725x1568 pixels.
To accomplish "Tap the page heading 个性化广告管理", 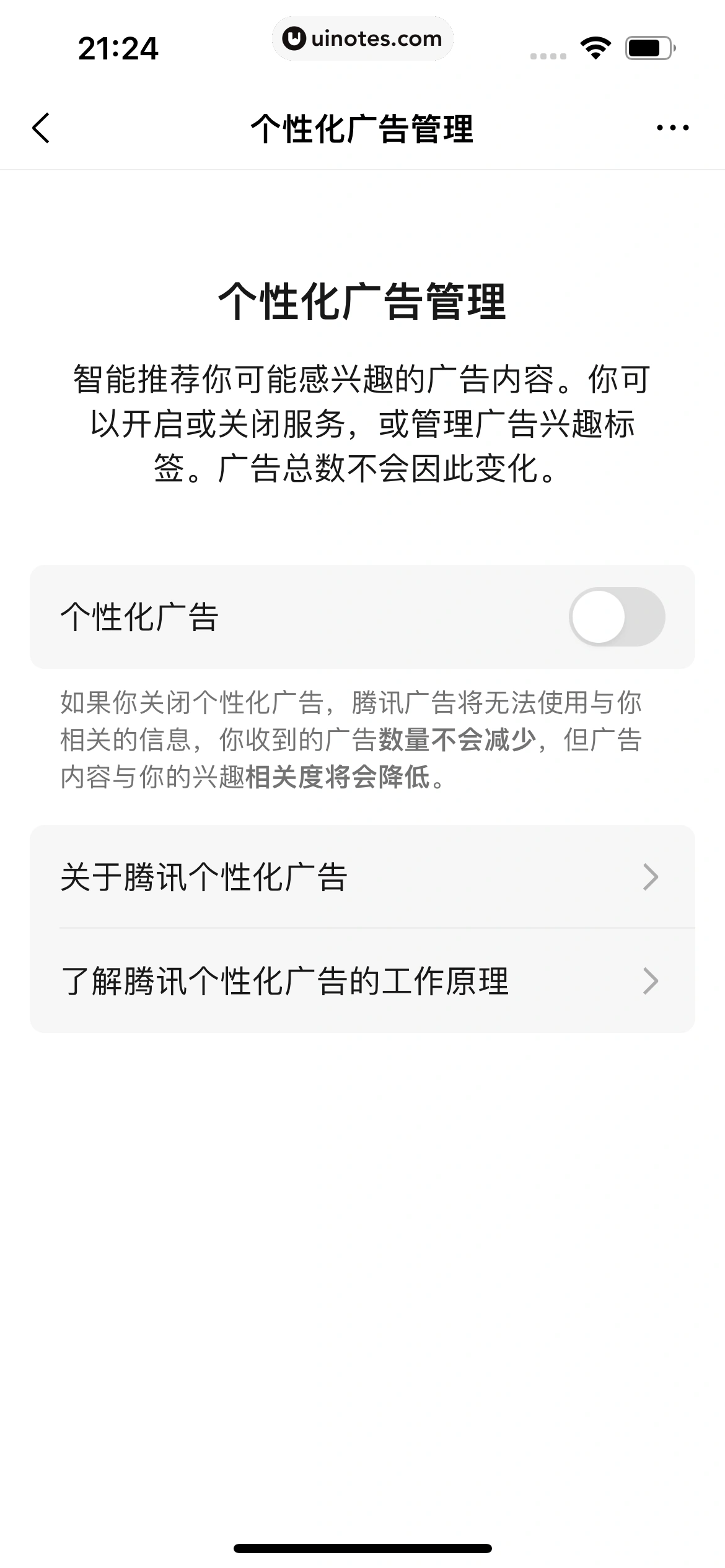I will tap(362, 302).
